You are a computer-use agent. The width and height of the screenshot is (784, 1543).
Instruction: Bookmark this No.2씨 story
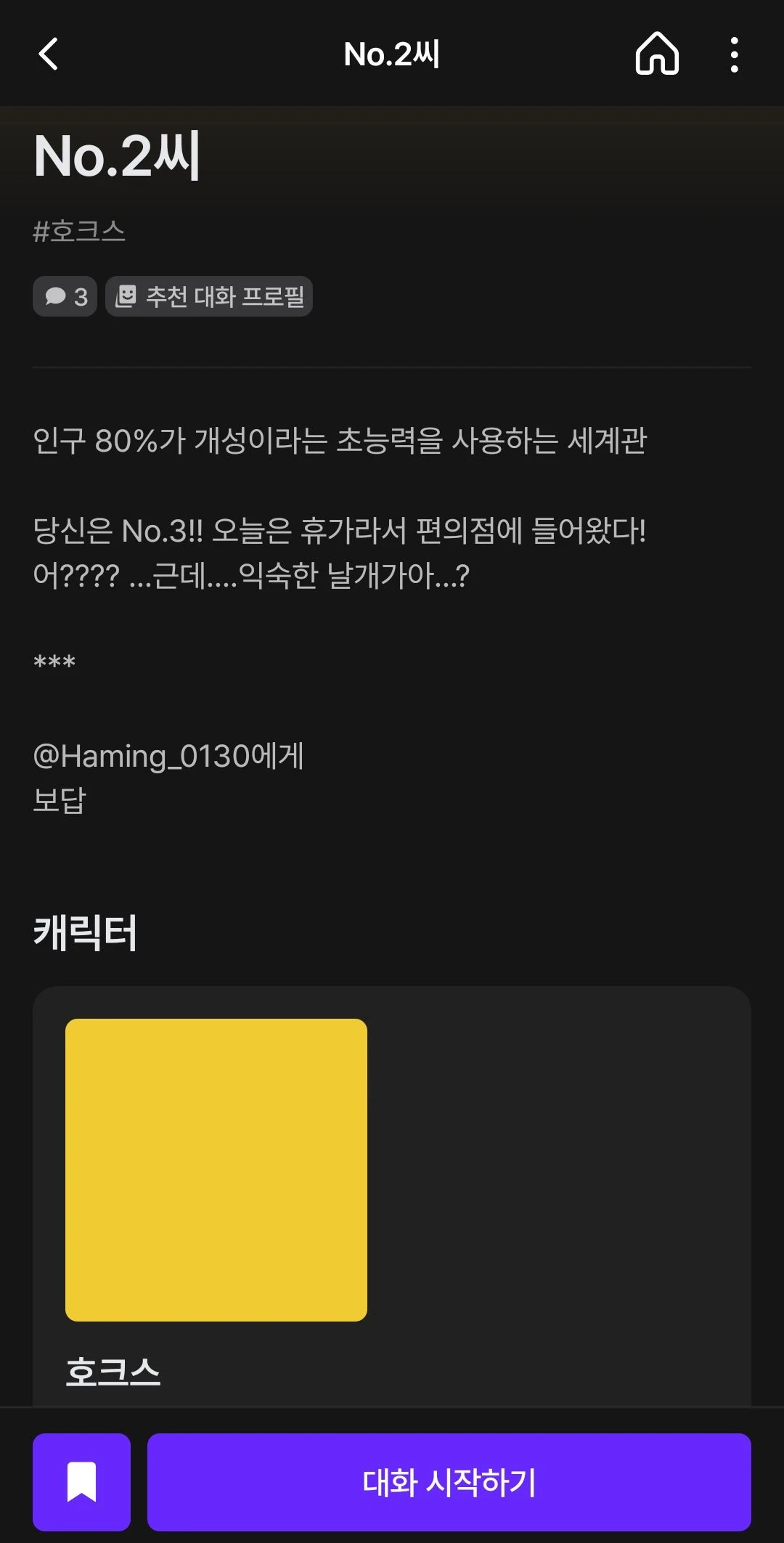tap(81, 1481)
